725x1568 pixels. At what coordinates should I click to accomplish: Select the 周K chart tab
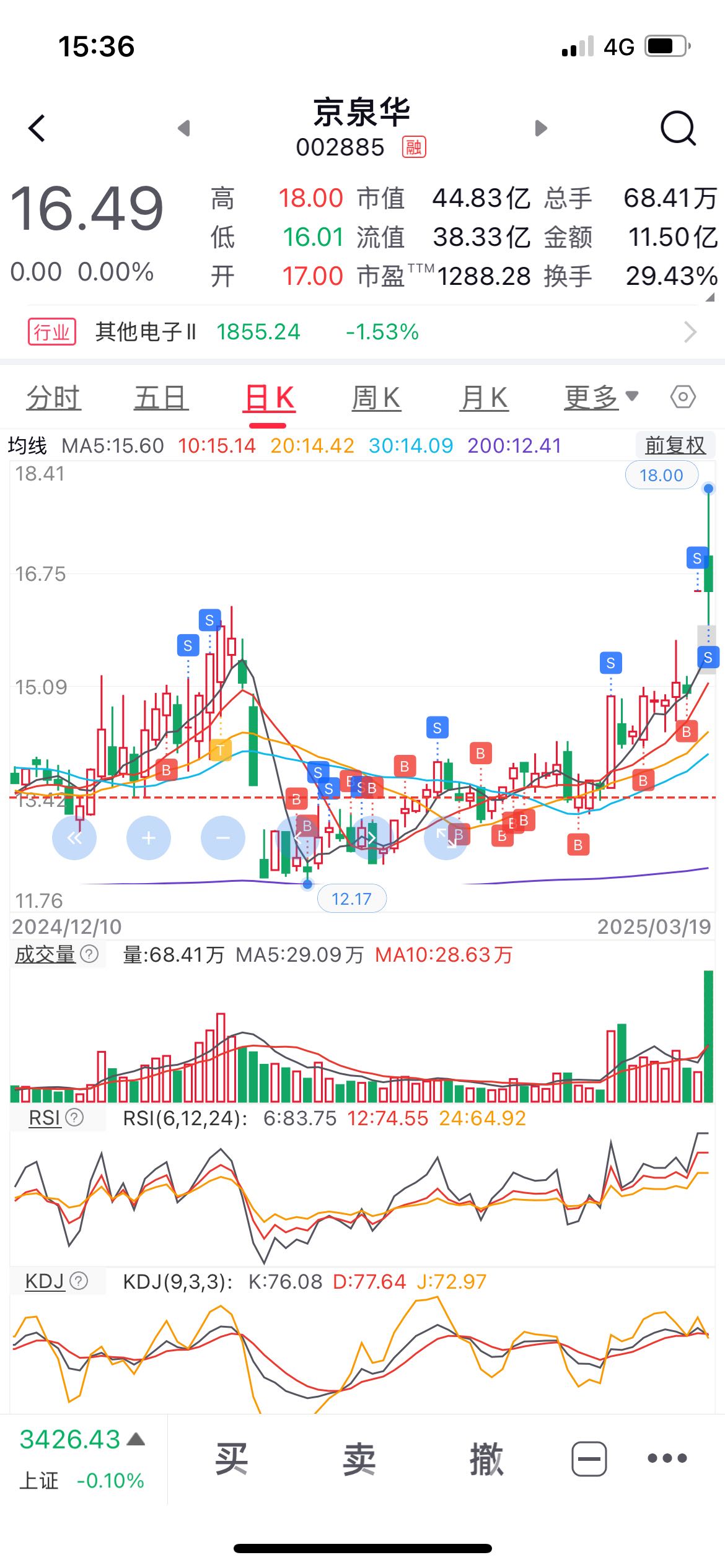click(376, 398)
